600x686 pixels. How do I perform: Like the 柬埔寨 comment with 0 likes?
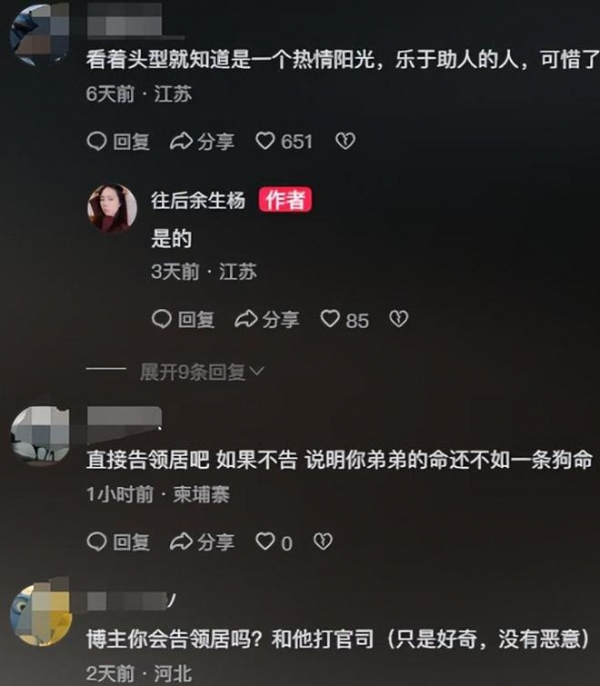274,542
